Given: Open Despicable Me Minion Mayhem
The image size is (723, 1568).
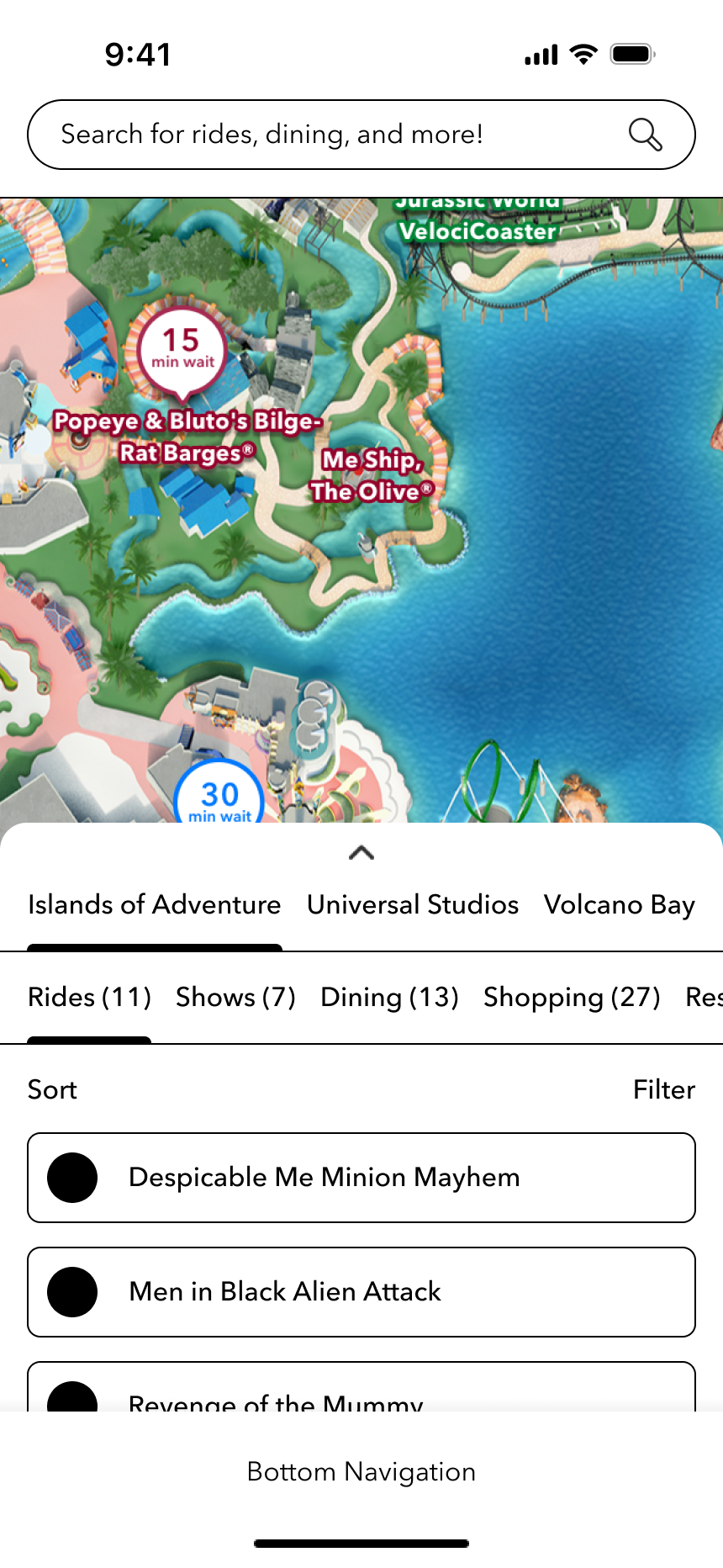Looking at the screenshot, I should click(361, 1178).
